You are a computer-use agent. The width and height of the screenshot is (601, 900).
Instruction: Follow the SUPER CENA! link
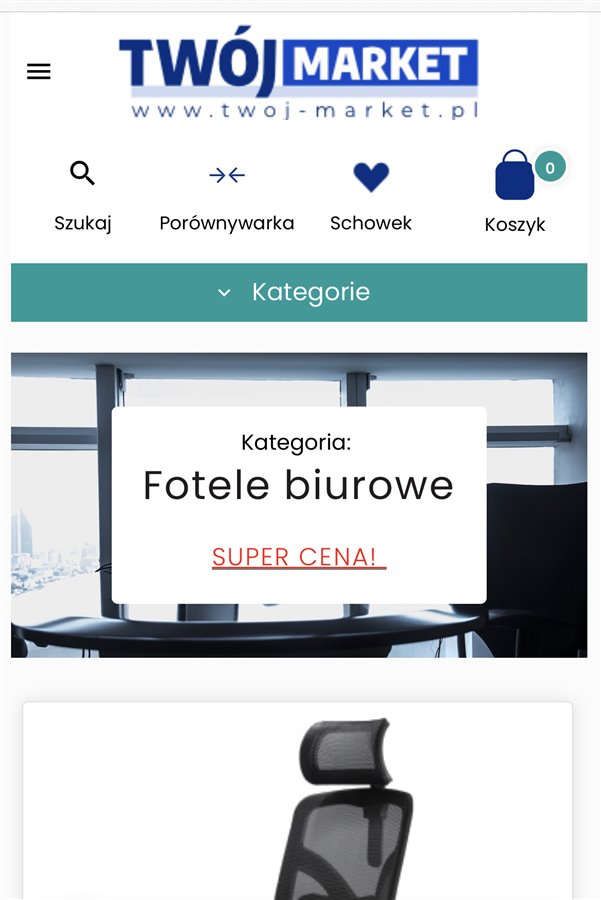pos(298,557)
